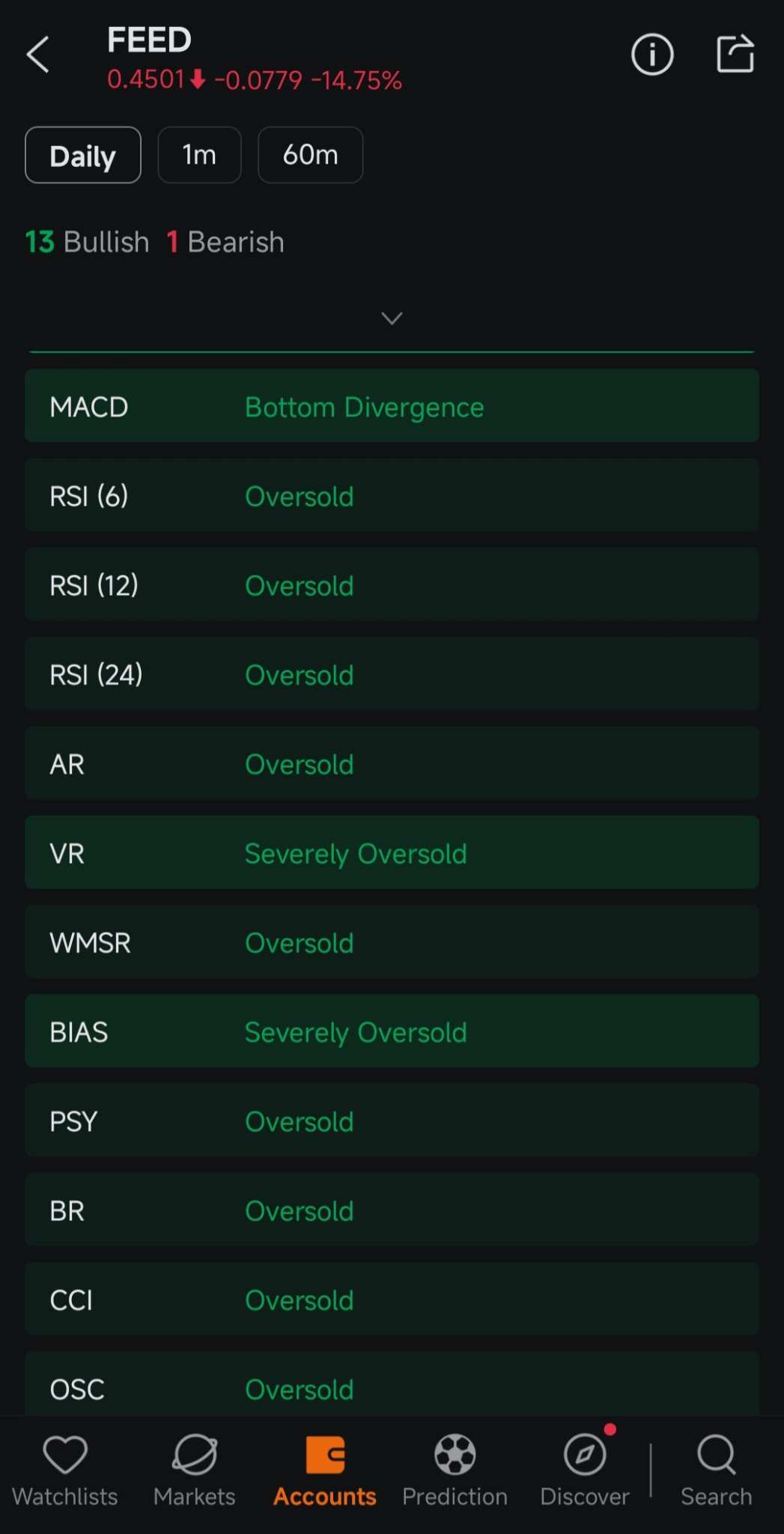Open the Discover tab
The width and height of the screenshot is (784, 1534).
(x=585, y=1470)
